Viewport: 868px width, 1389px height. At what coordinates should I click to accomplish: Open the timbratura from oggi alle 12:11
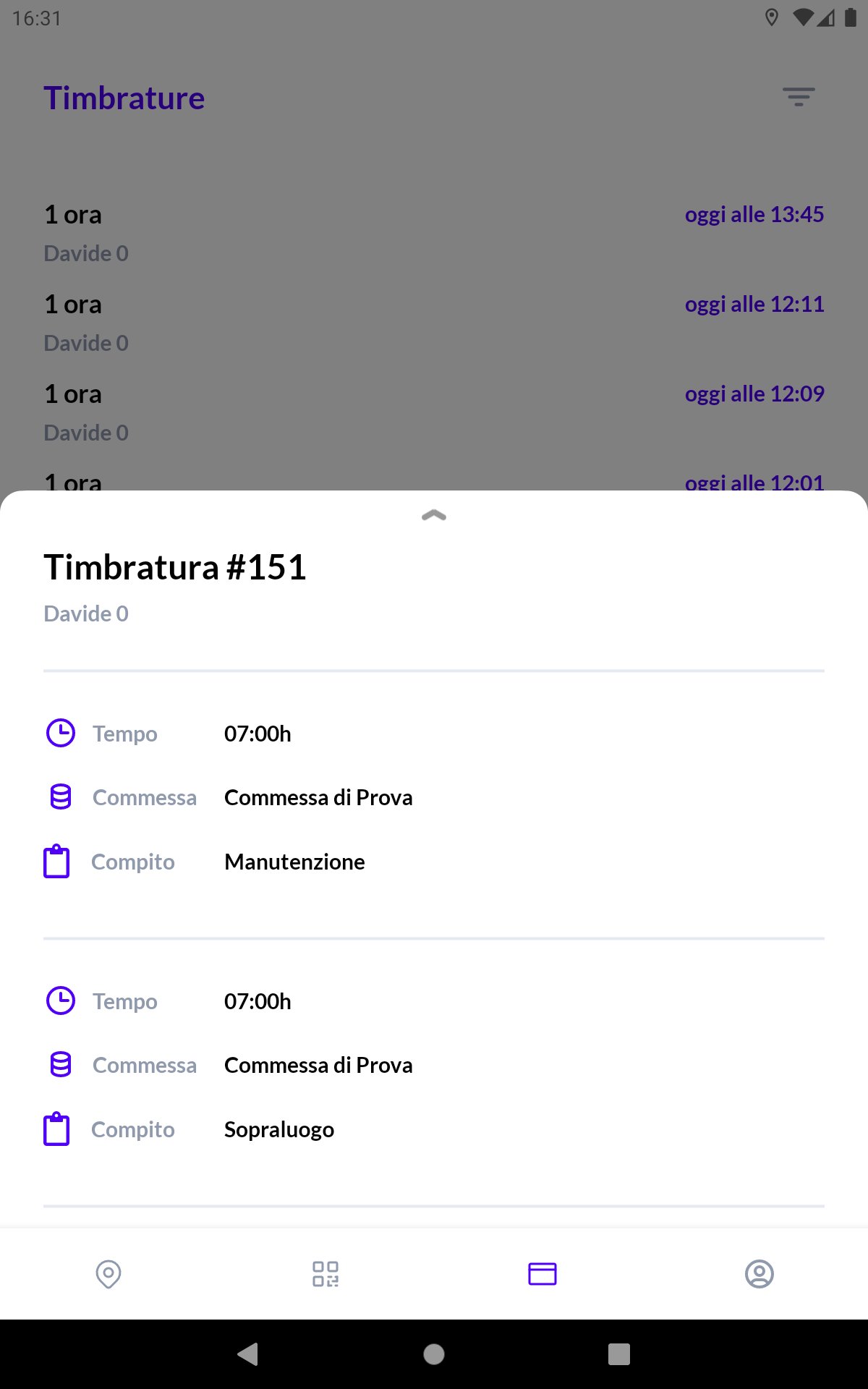(434, 323)
